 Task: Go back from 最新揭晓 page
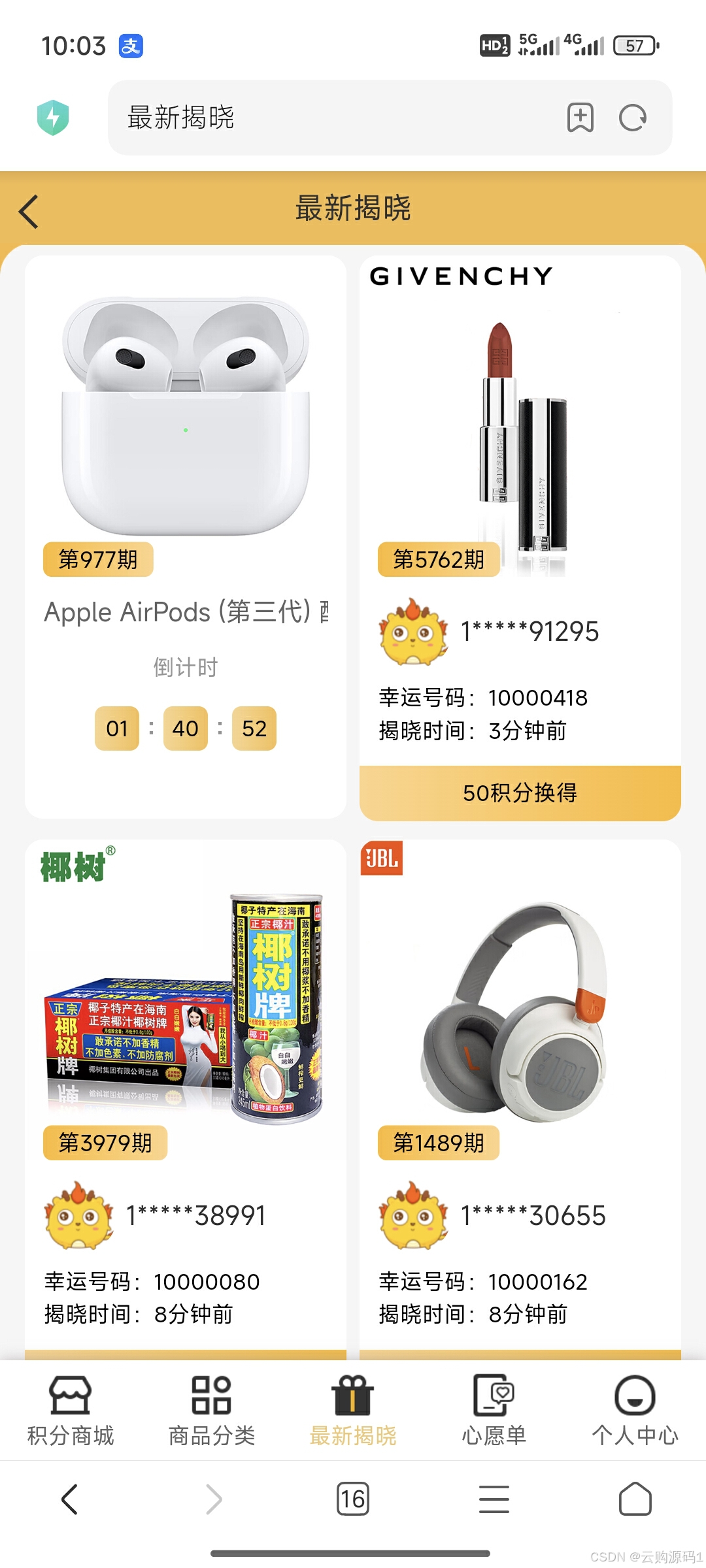pos(29,212)
